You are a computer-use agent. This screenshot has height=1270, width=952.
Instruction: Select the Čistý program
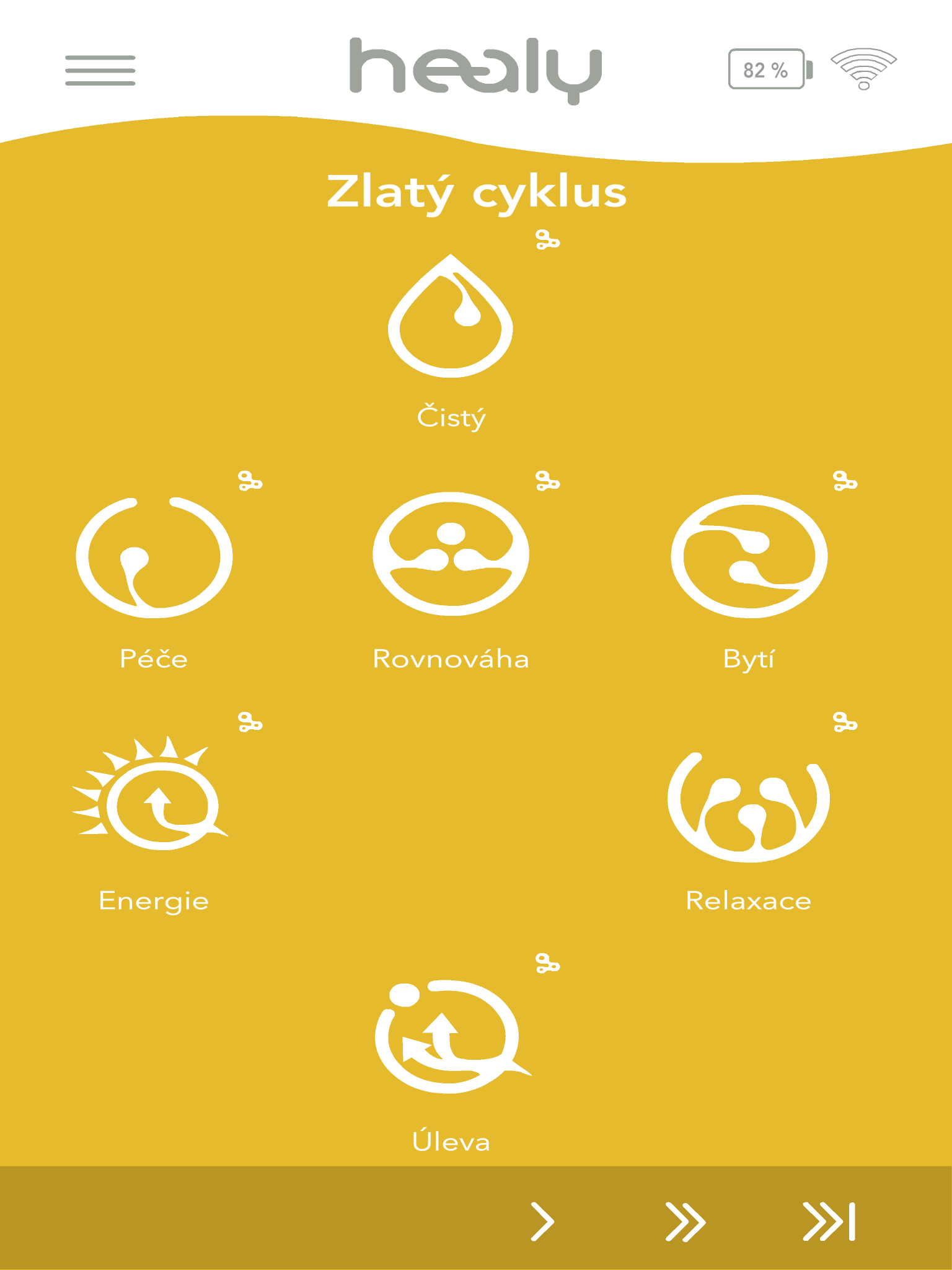tap(451, 316)
